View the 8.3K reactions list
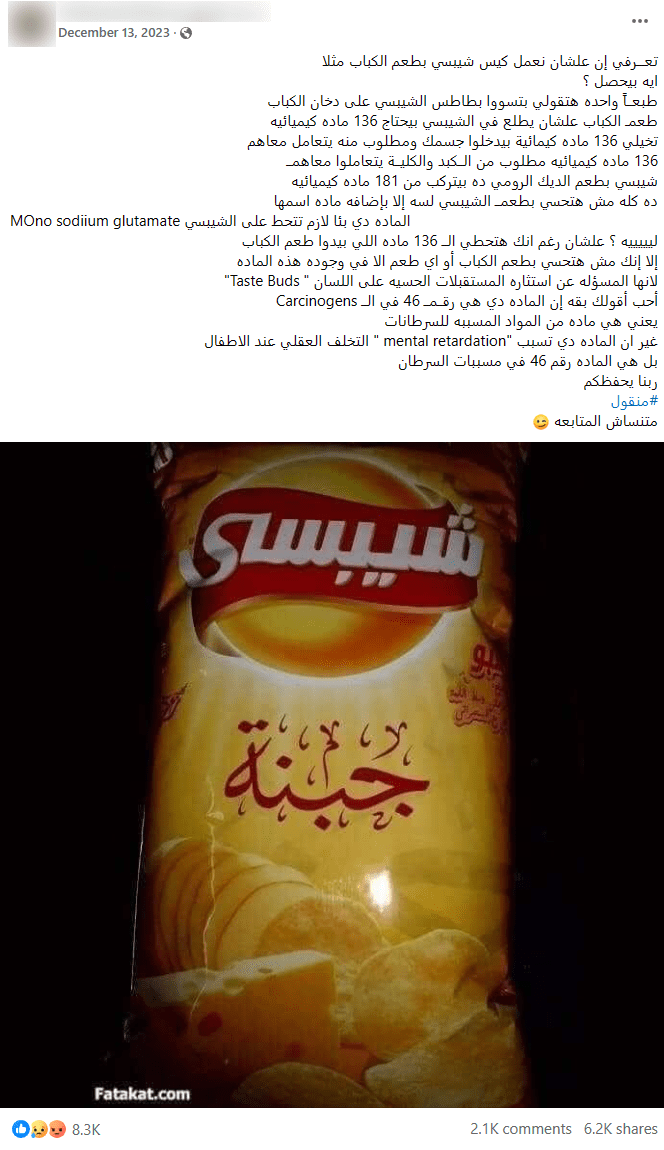 [86, 1129]
